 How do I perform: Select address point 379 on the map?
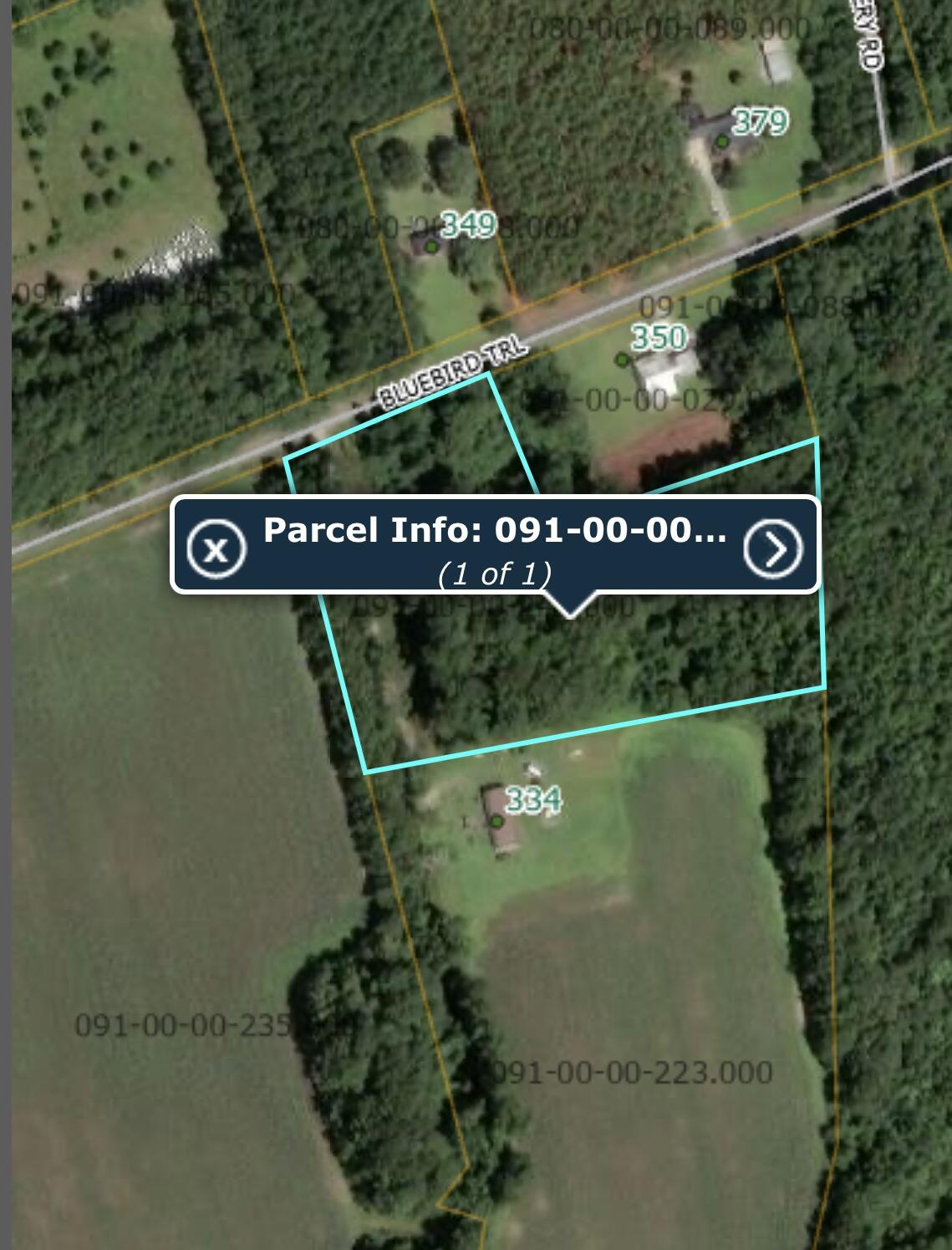(x=722, y=141)
